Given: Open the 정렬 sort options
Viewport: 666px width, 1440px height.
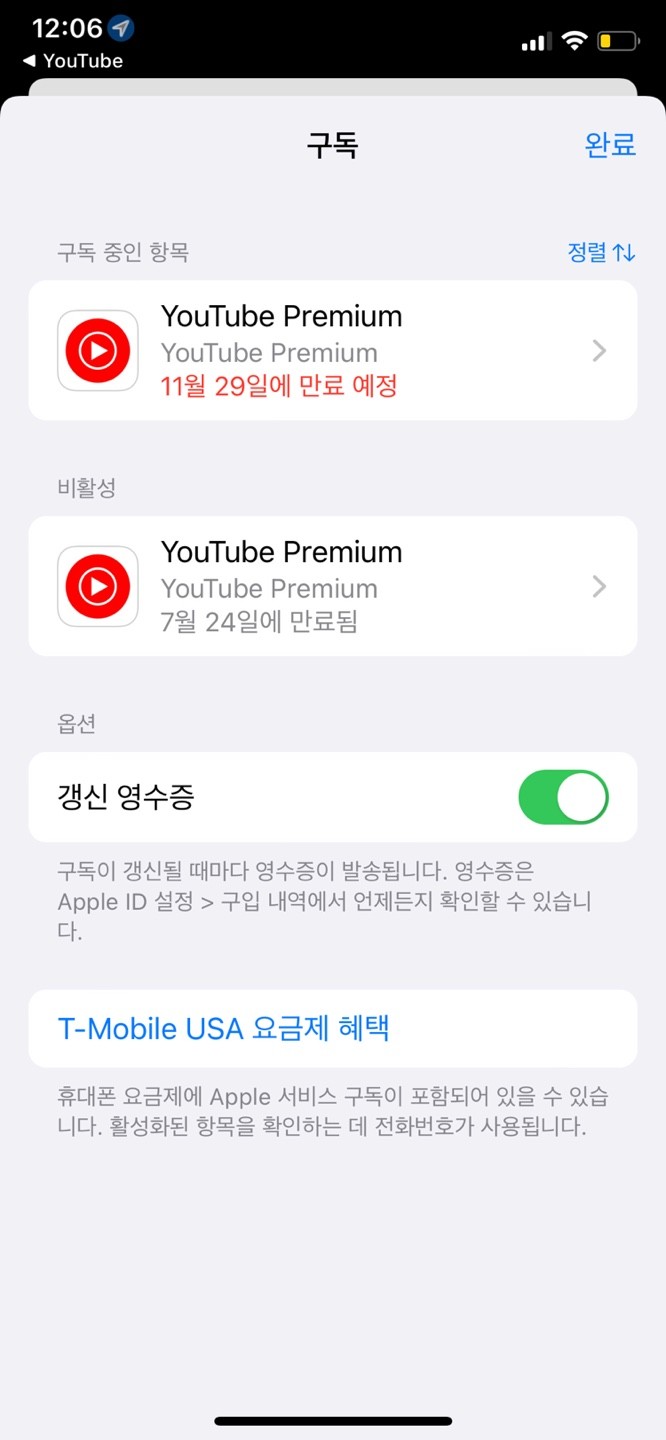Looking at the screenshot, I should pyautogui.click(x=601, y=252).
